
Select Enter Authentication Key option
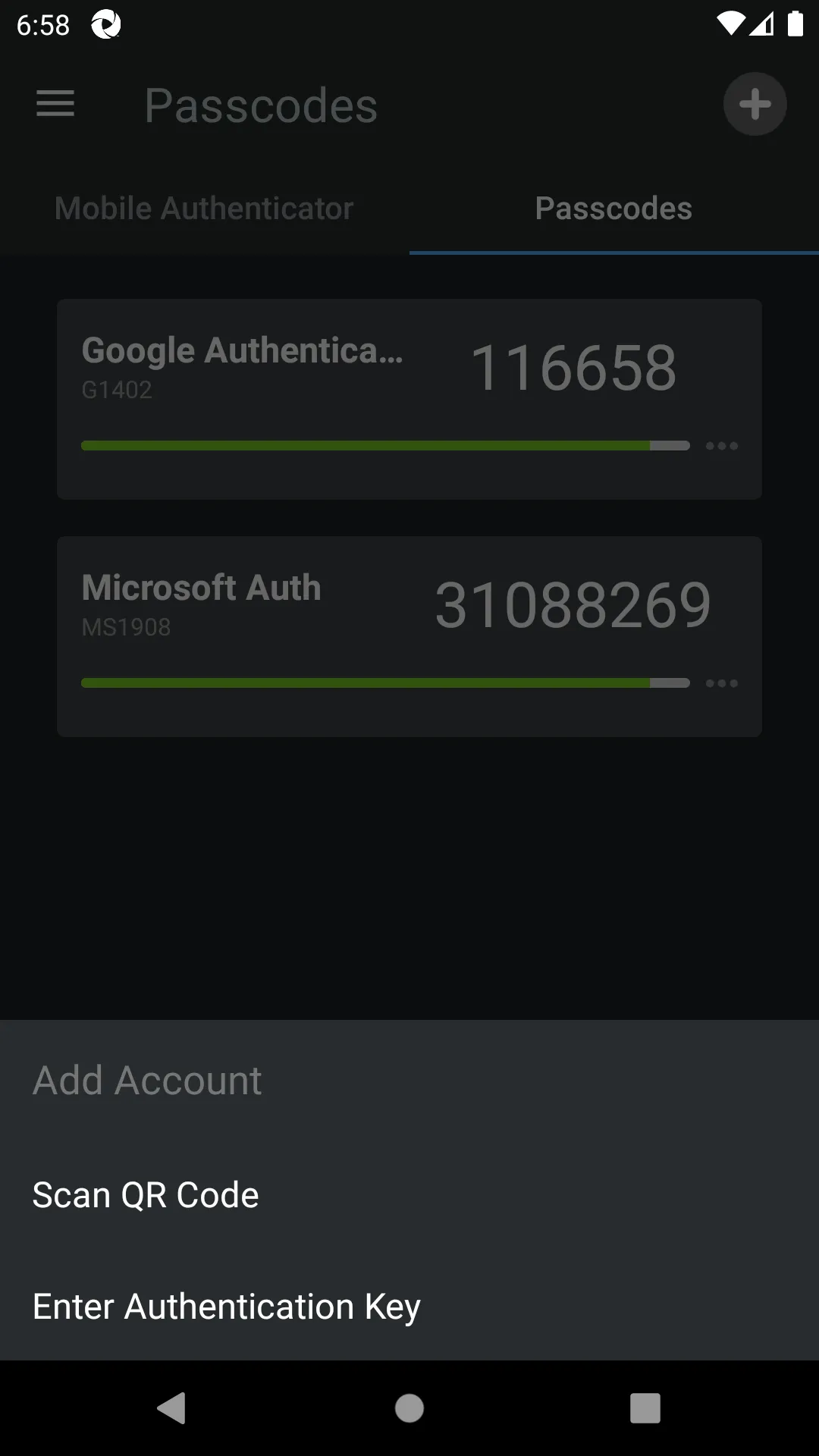point(227,1306)
